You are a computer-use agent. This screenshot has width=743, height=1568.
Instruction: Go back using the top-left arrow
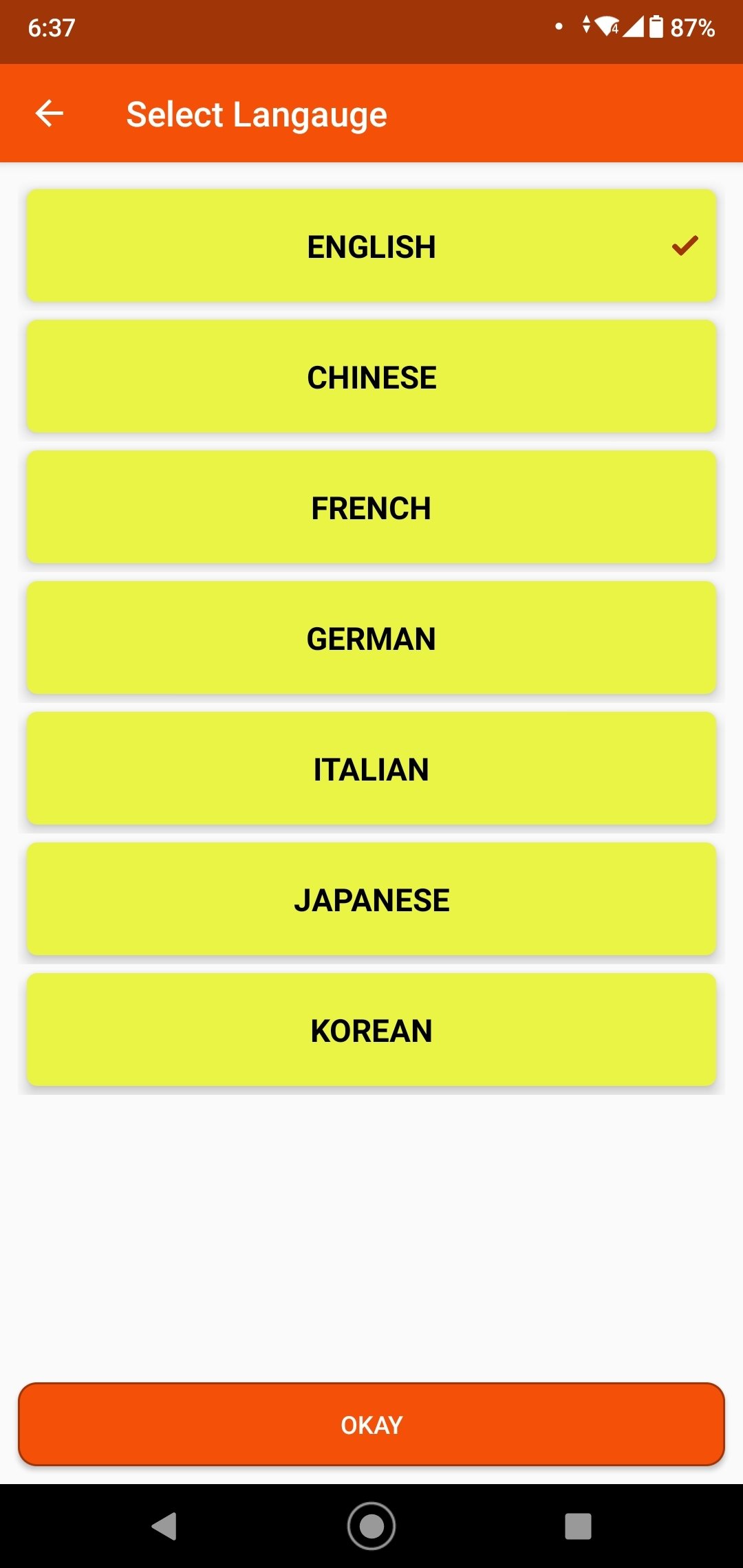point(50,113)
